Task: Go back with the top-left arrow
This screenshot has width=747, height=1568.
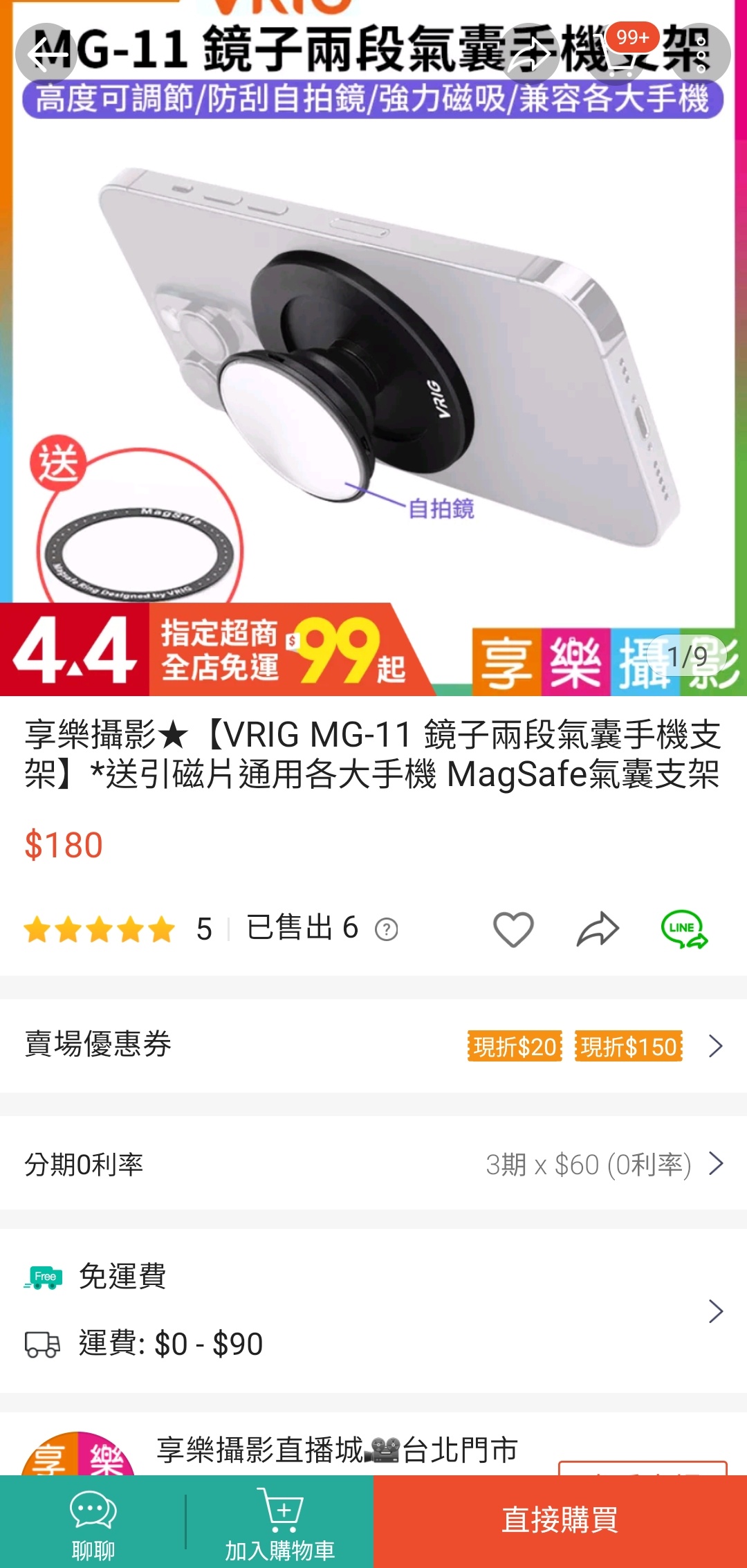Action: pos(46,54)
